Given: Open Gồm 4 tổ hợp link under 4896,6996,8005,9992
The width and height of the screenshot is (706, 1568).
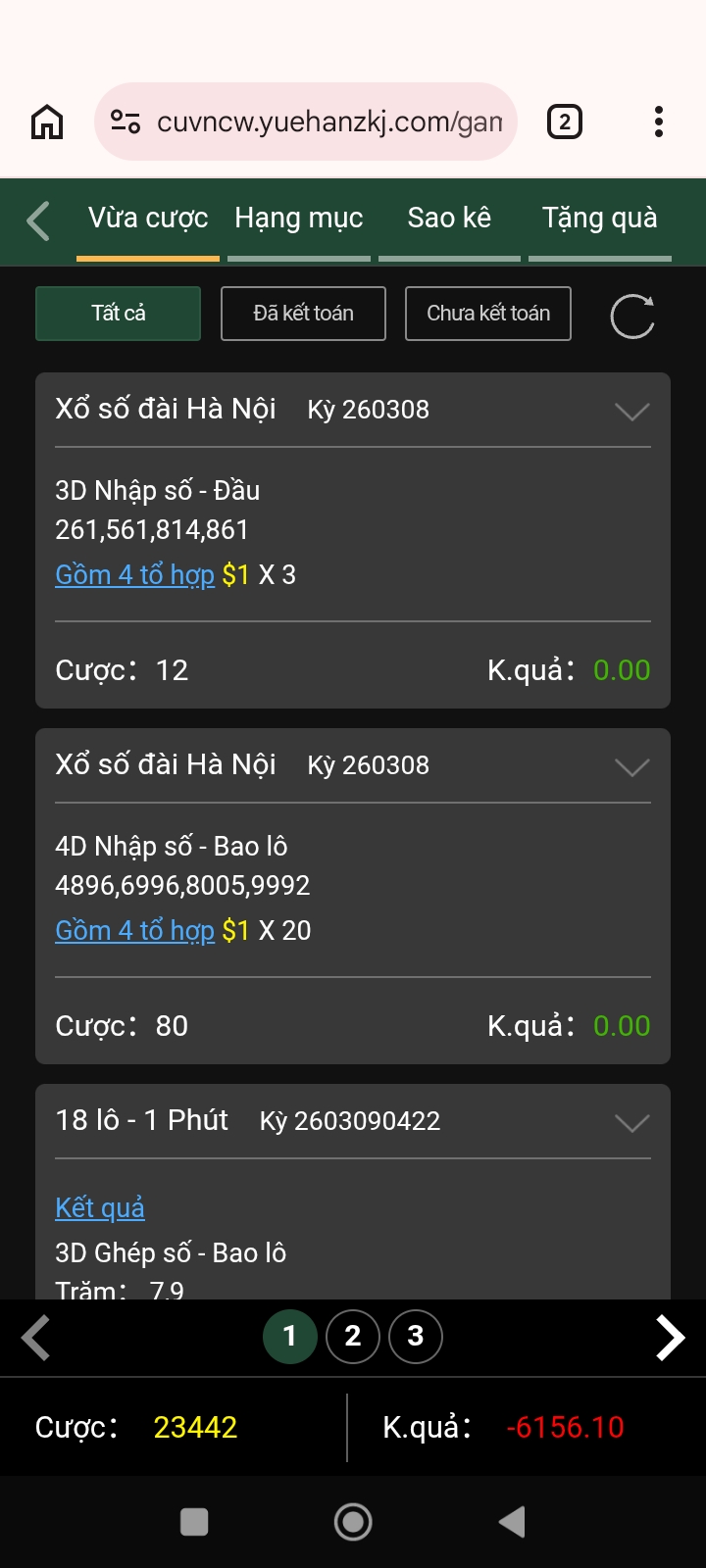Looking at the screenshot, I should 134,931.
